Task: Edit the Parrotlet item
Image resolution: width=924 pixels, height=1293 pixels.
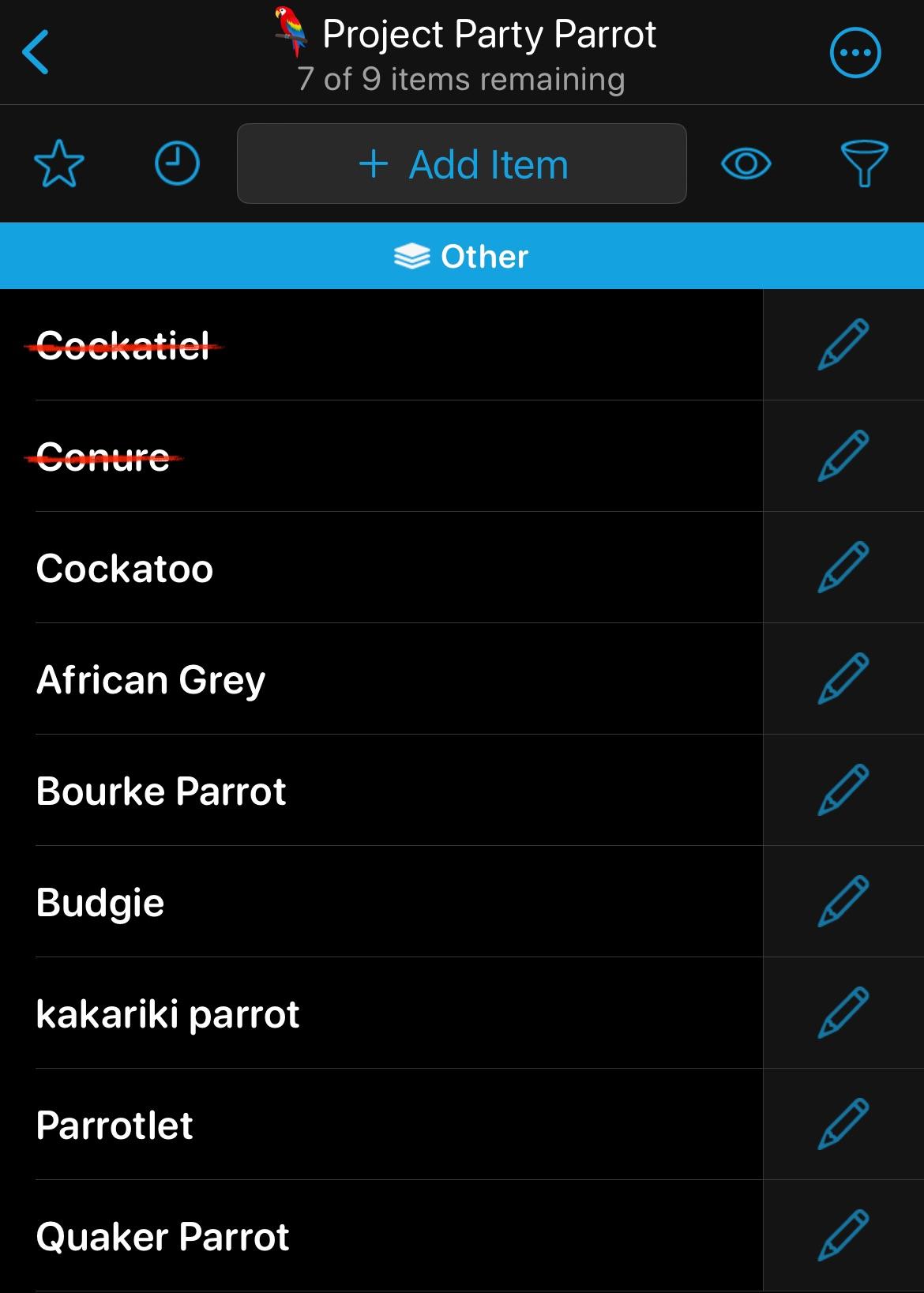Action: (x=843, y=1124)
